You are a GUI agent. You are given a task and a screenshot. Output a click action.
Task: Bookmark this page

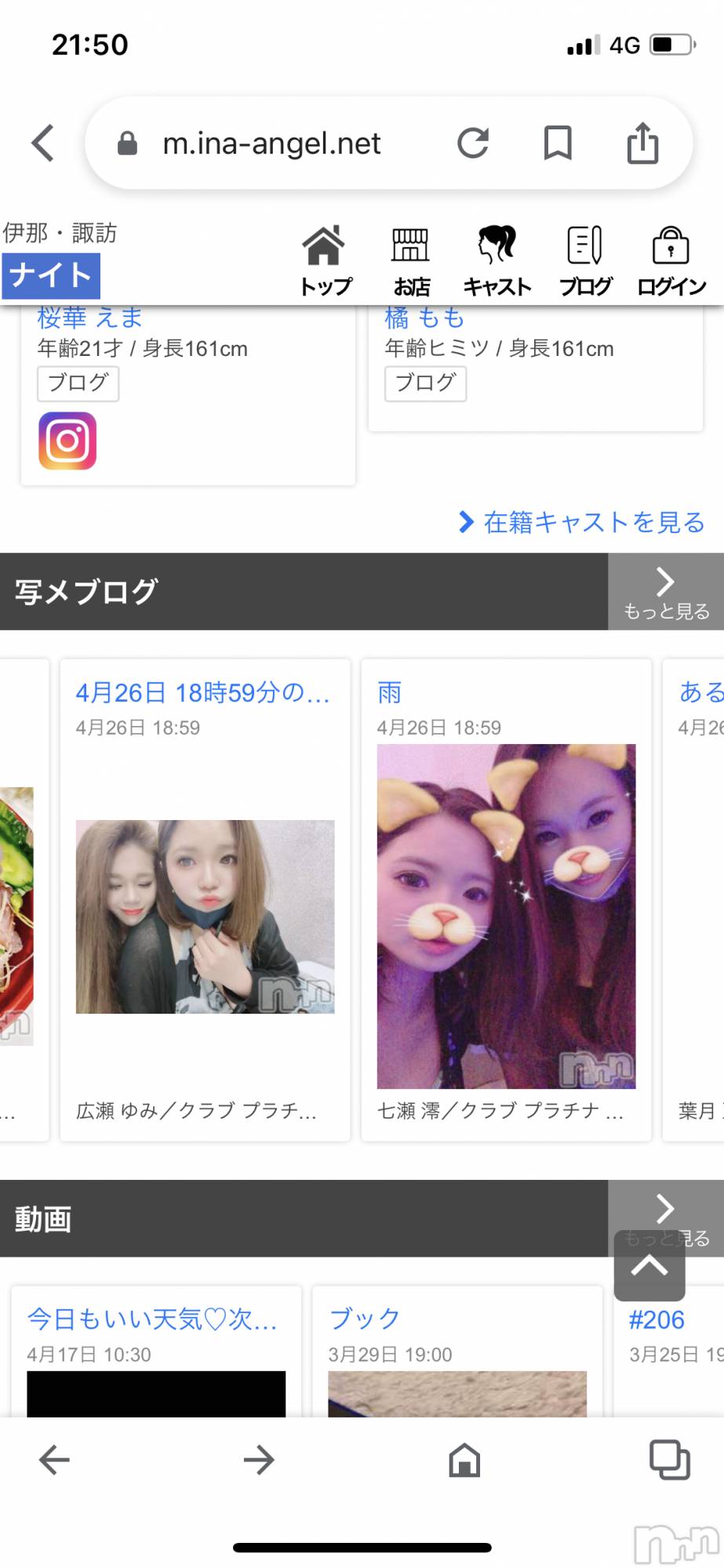[558, 143]
